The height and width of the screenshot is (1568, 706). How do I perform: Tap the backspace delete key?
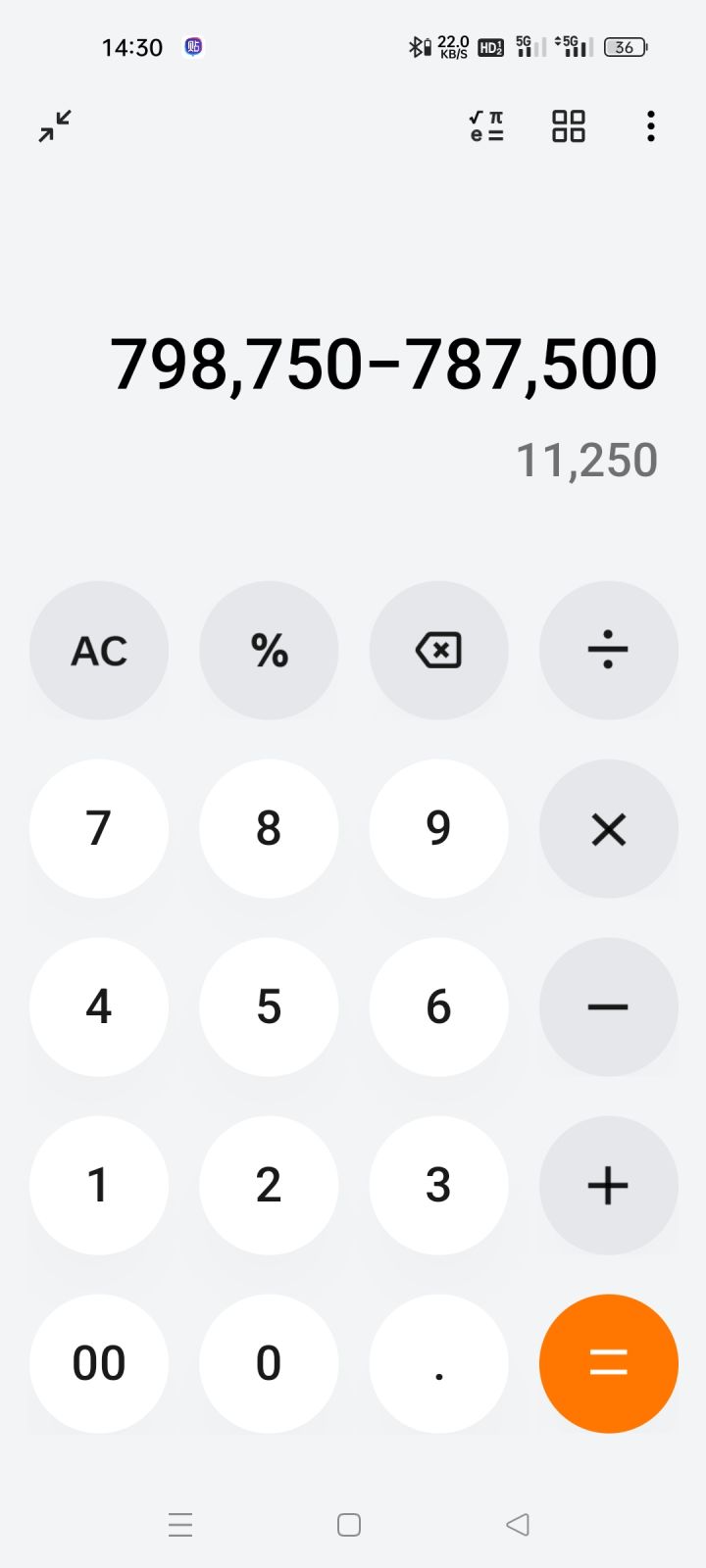[x=438, y=651]
